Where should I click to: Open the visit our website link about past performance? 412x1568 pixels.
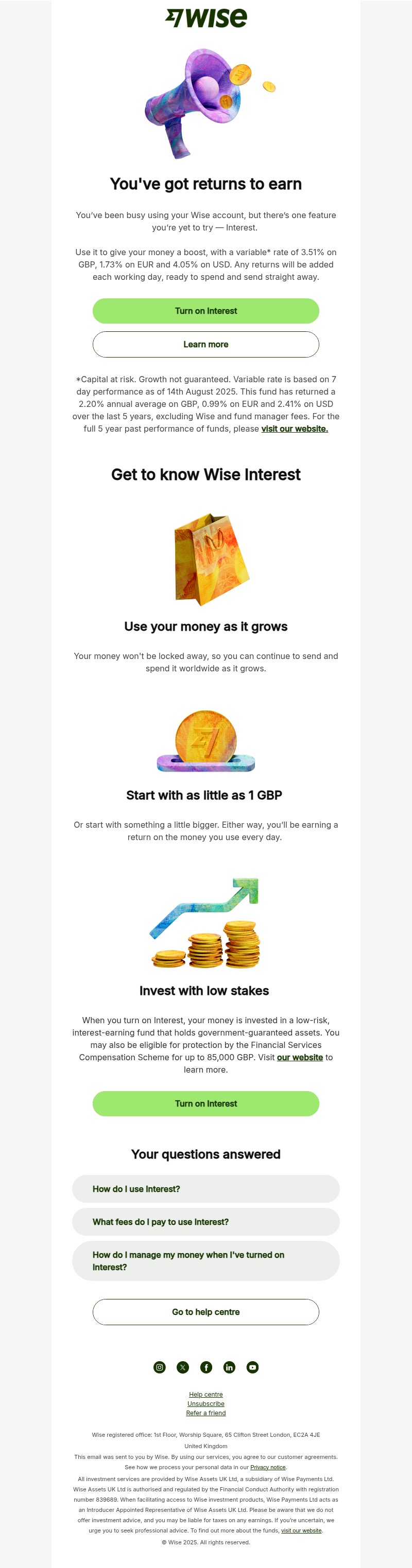click(x=295, y=429)
